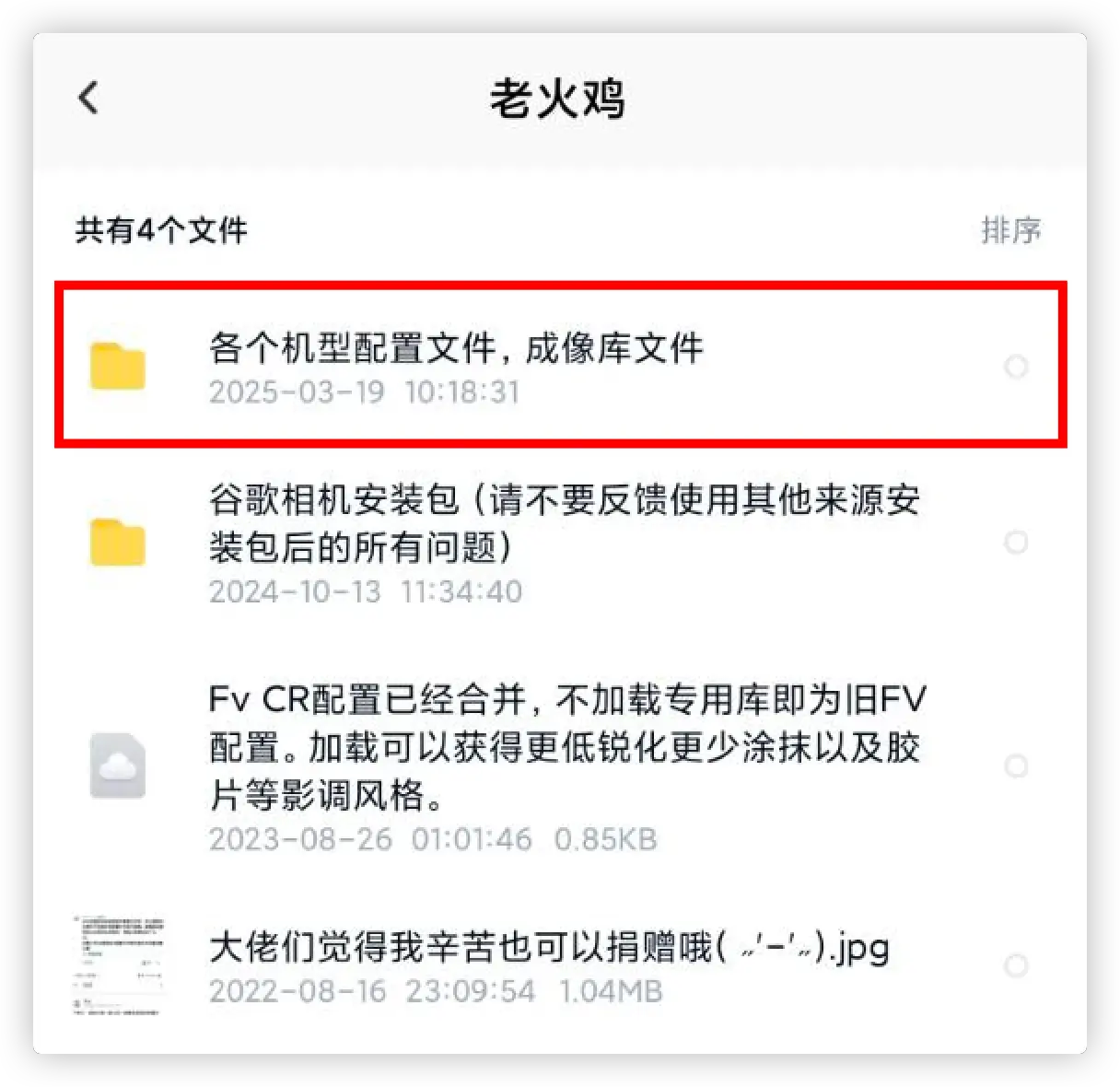Select the Fv CR配置 file checkbox
This screenshot has width=1120, height=1087.
point(1016,766)
